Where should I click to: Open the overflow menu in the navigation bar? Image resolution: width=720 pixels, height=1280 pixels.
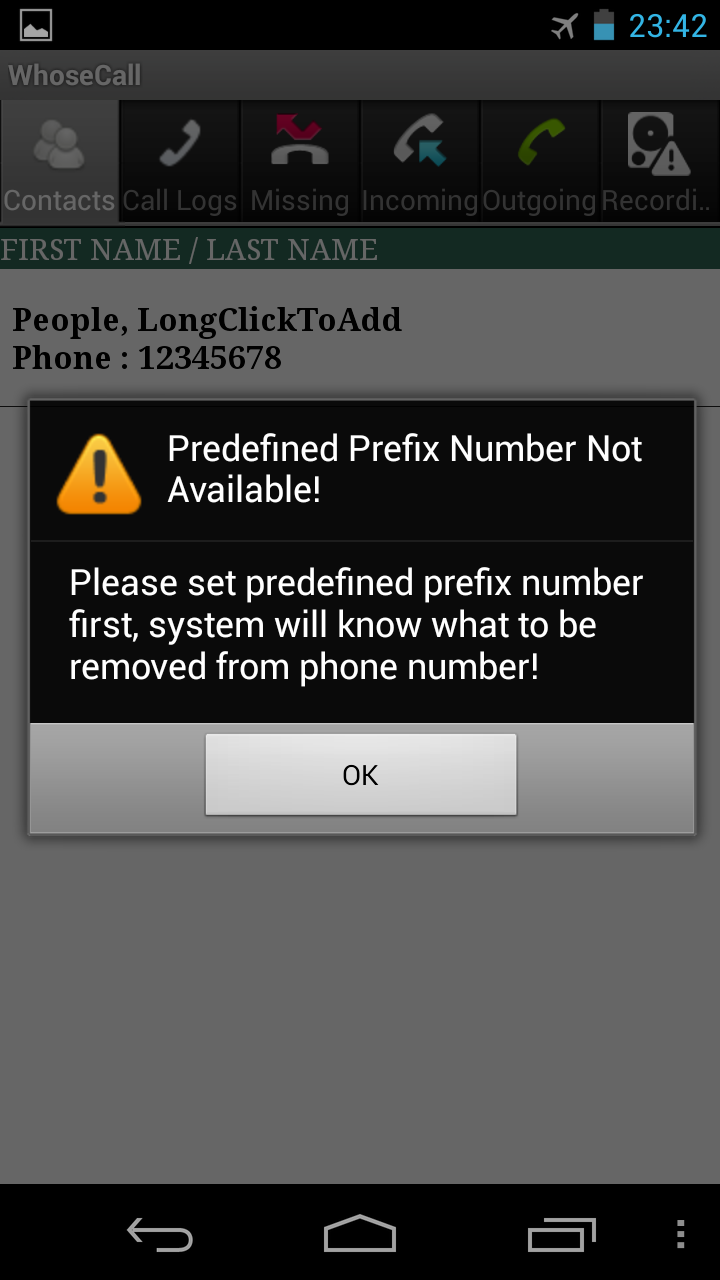pyautogui.click(x=681, y=1234)
